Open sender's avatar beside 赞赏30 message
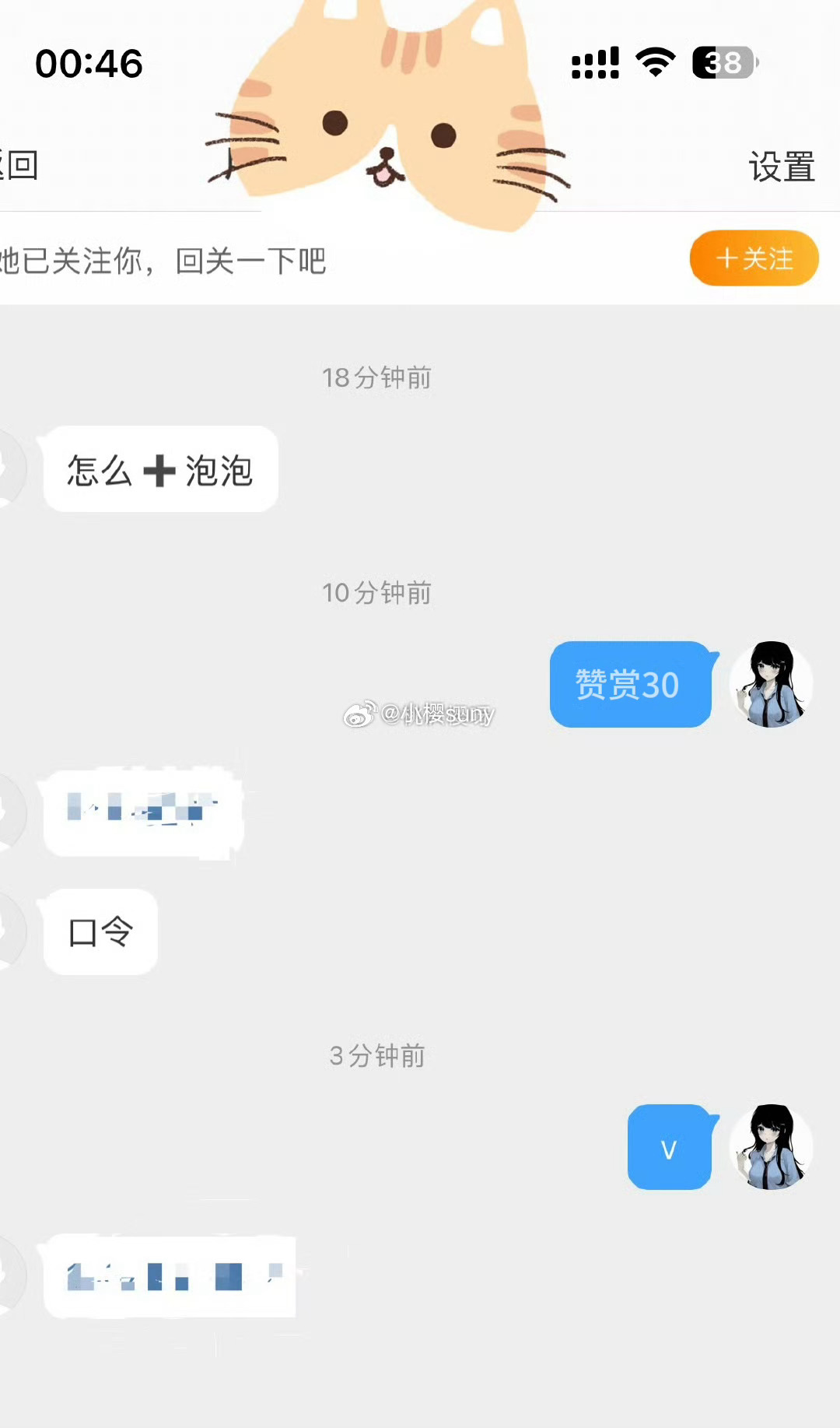Viewport: 840px width, 1428px height. pos(771,685)
